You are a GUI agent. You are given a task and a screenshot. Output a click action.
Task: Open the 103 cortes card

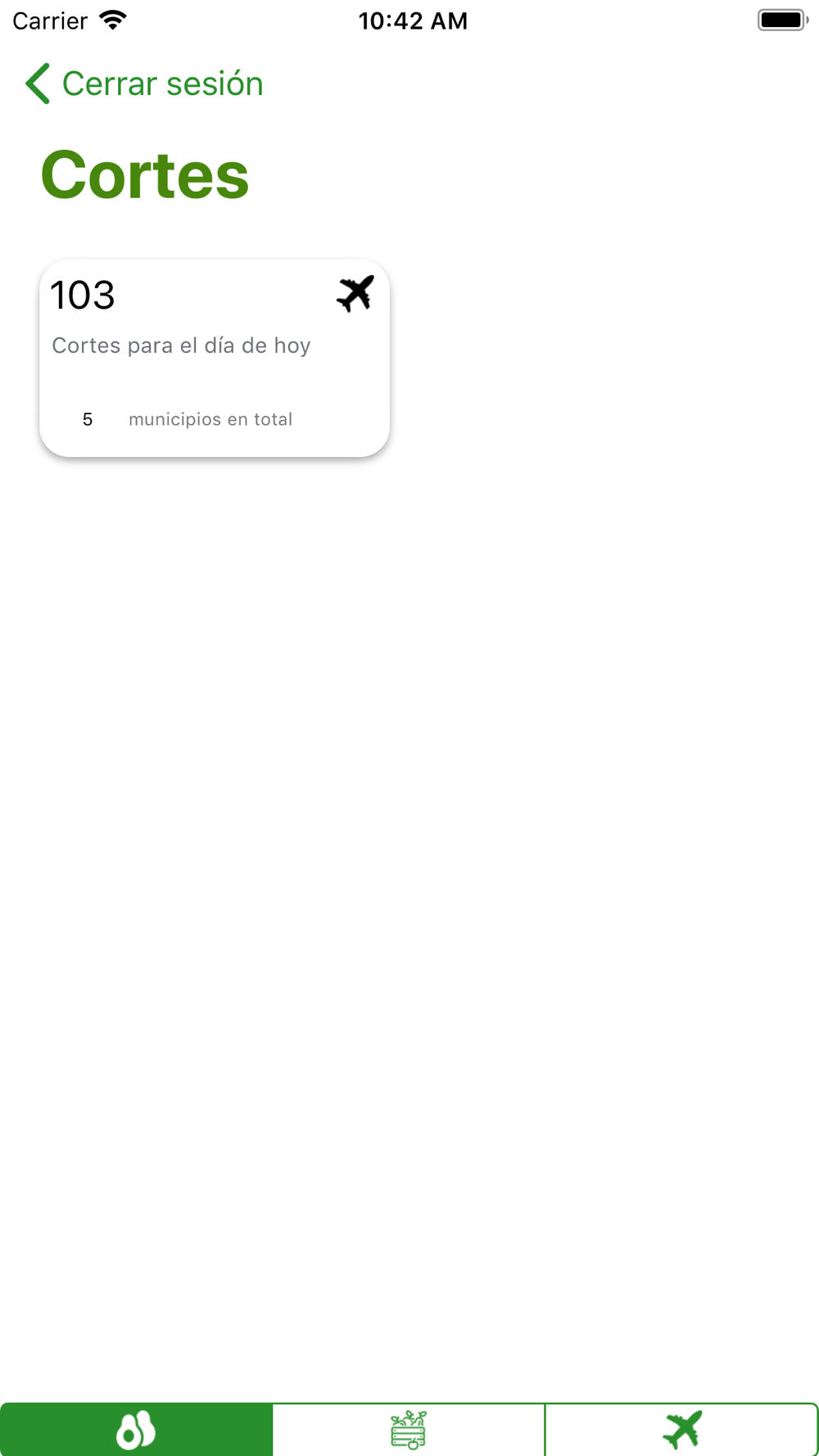point(215,358)
